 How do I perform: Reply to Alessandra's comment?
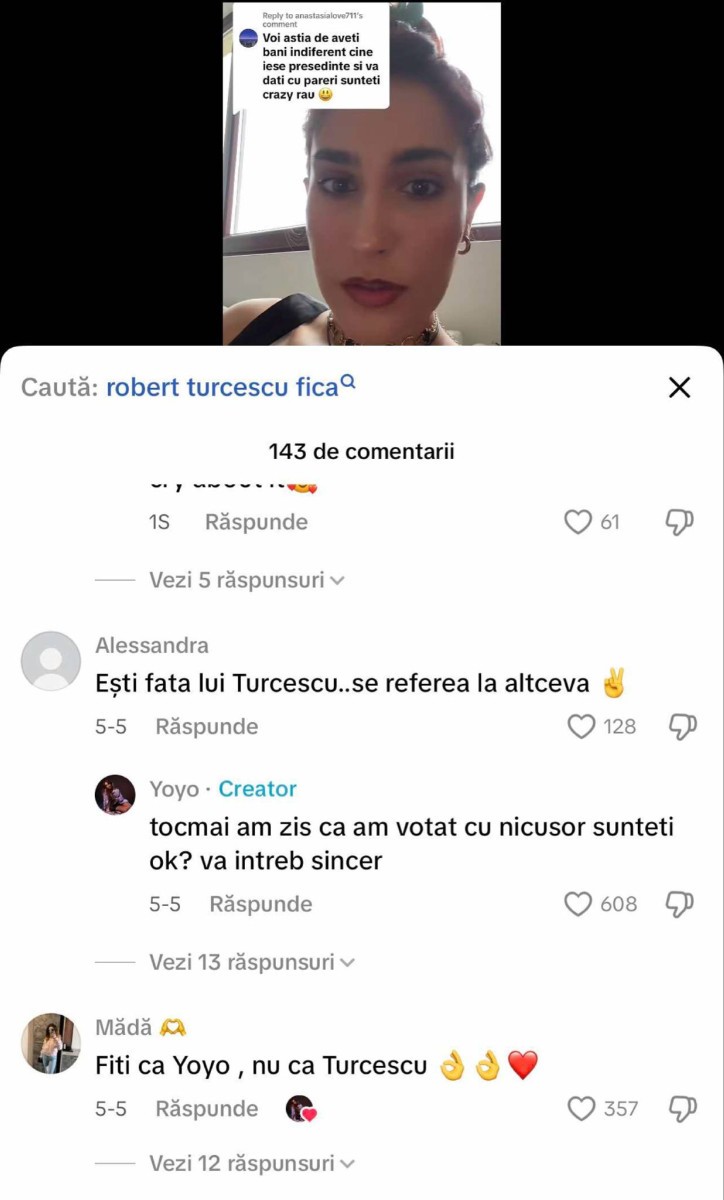(x=207, y=727)
